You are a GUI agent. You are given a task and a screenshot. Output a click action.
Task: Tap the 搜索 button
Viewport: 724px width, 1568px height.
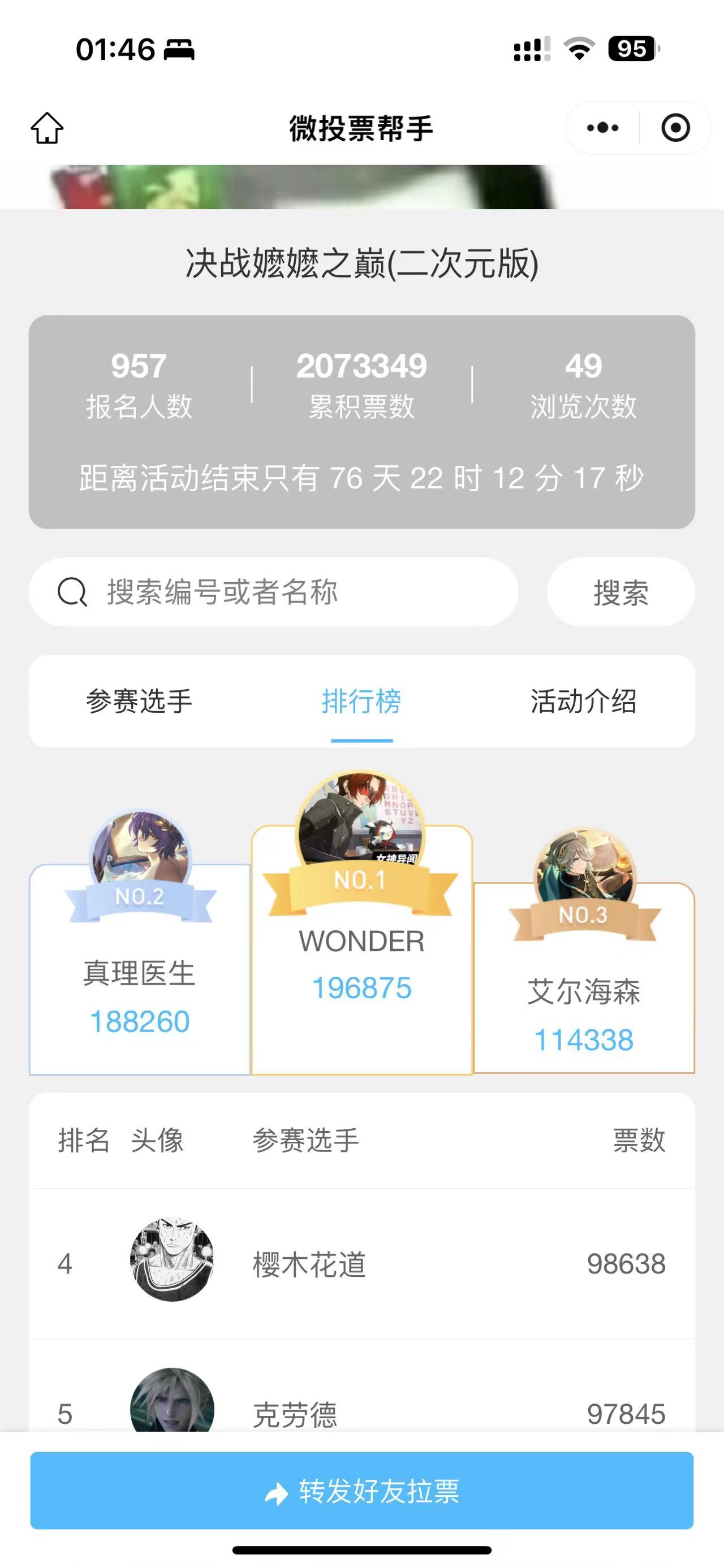coord(620,592)
